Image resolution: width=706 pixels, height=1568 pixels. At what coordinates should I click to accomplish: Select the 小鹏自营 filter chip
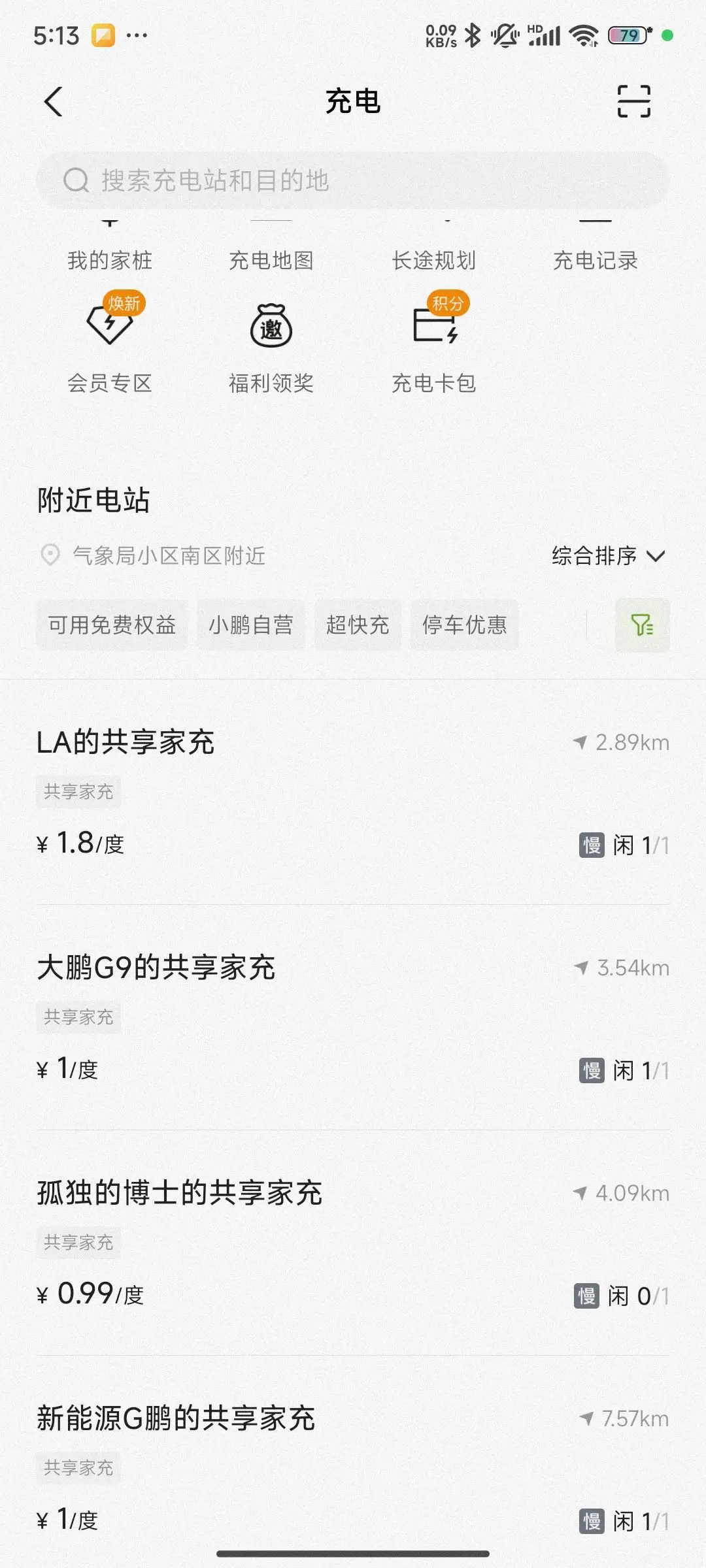tap(251, 625)
